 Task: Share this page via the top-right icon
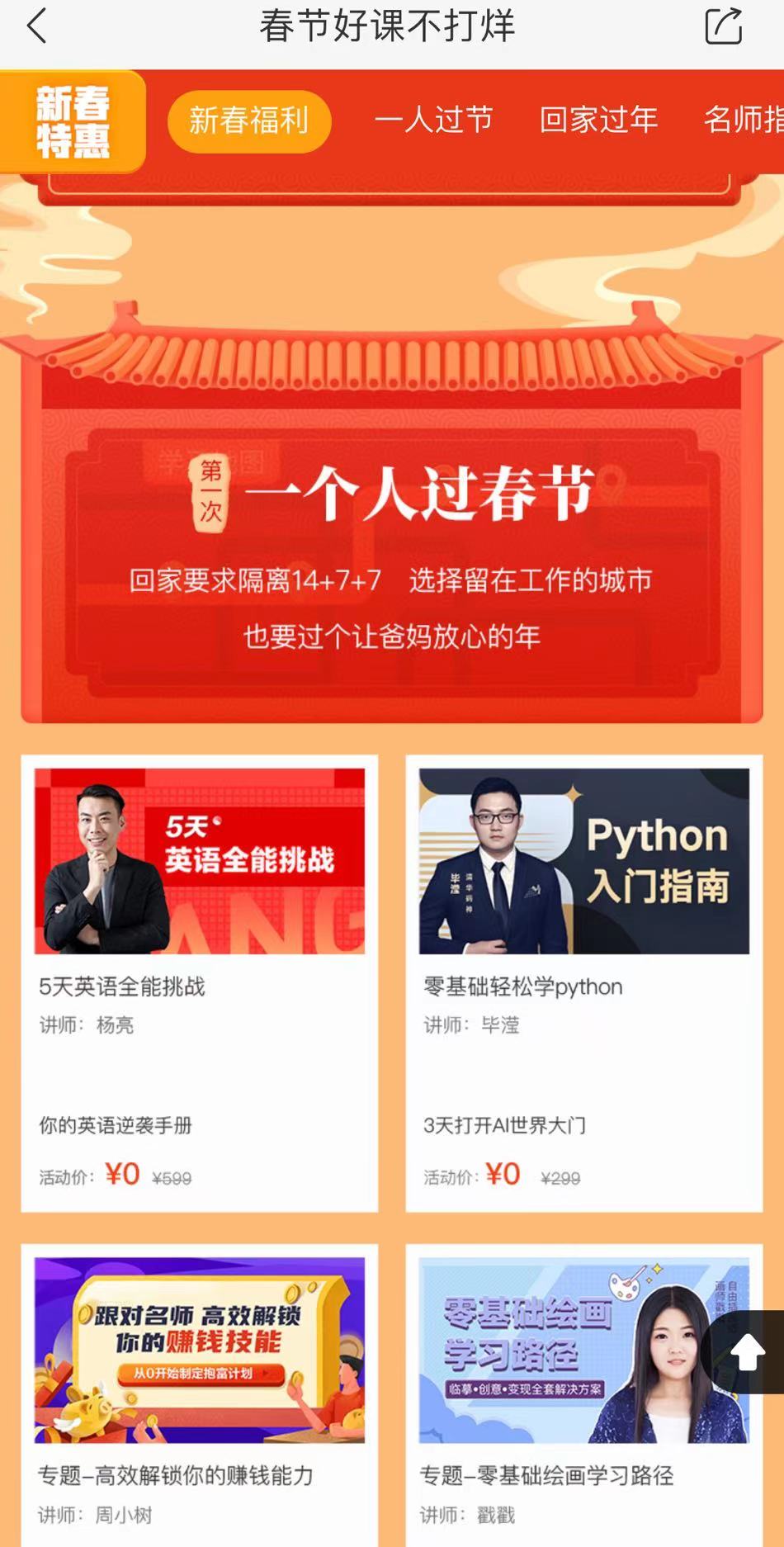(x=724, y=26)
